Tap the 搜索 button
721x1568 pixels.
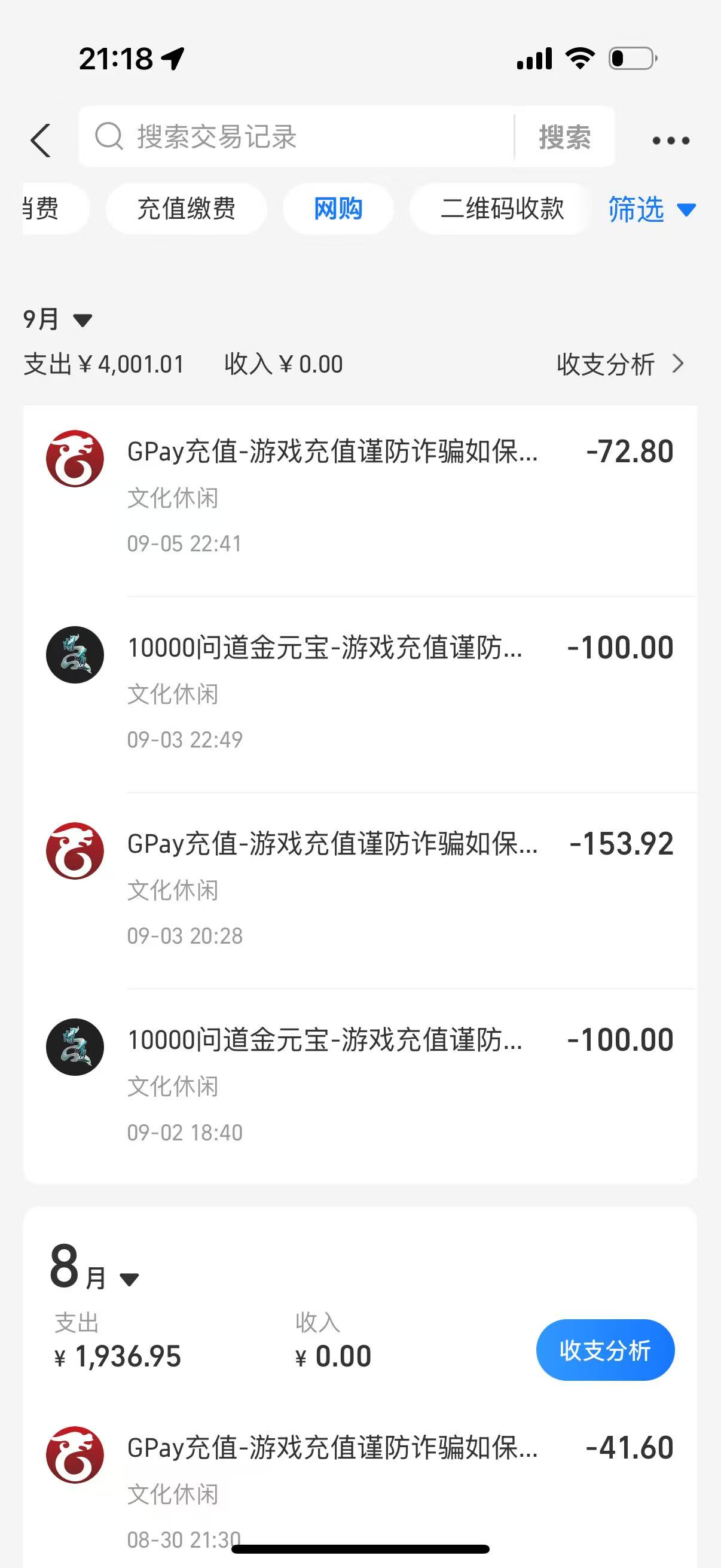(564, 137)
